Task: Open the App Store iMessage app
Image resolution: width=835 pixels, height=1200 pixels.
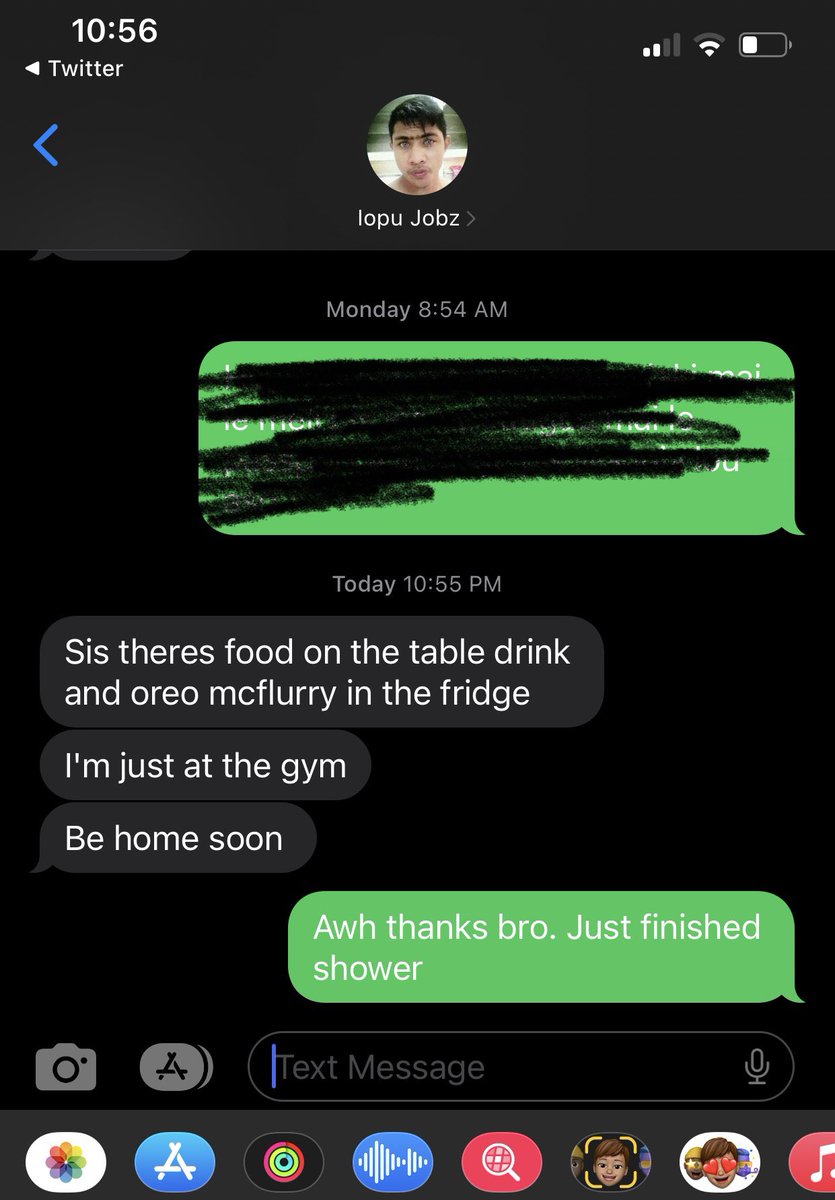Action: [x=175, y=1161]
